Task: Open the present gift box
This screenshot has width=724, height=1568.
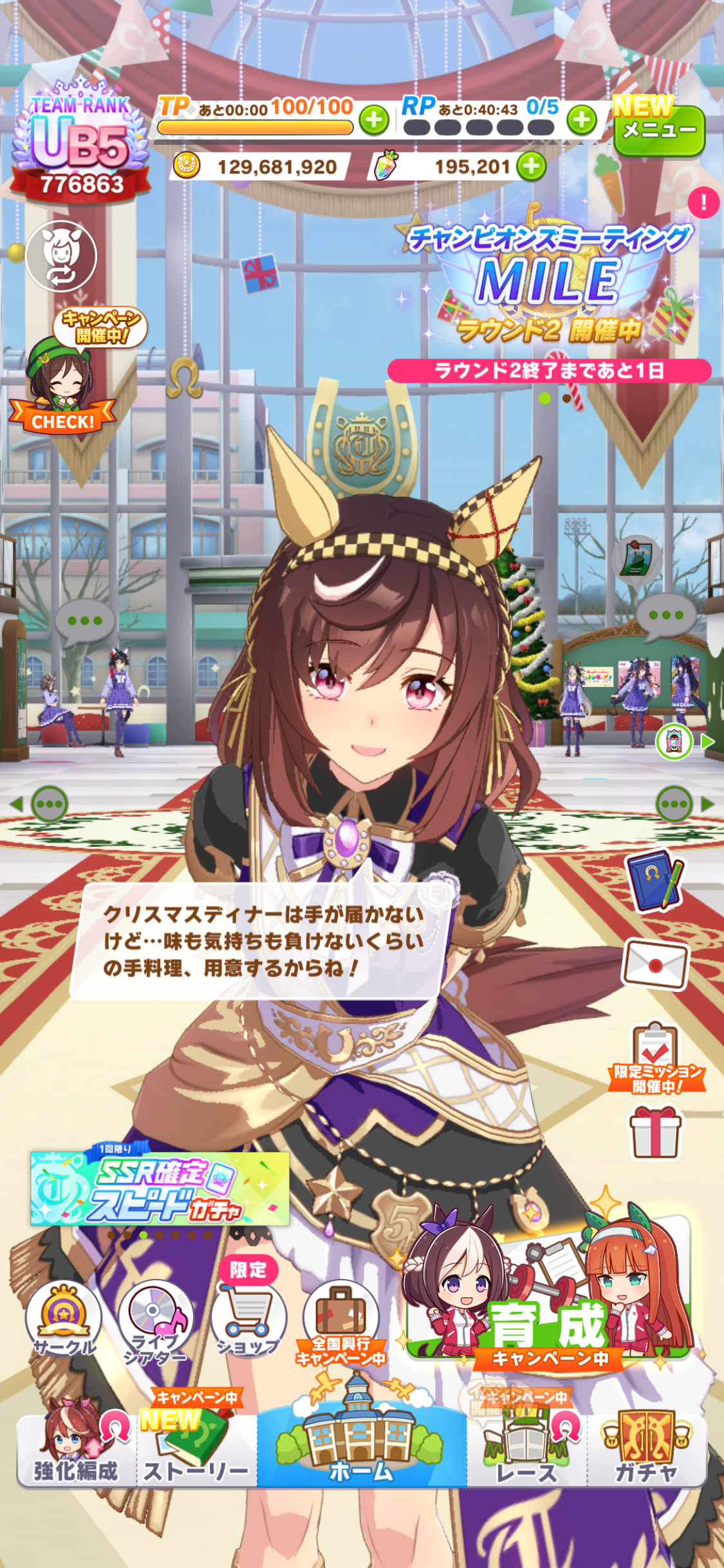Action: (654, 1134)
